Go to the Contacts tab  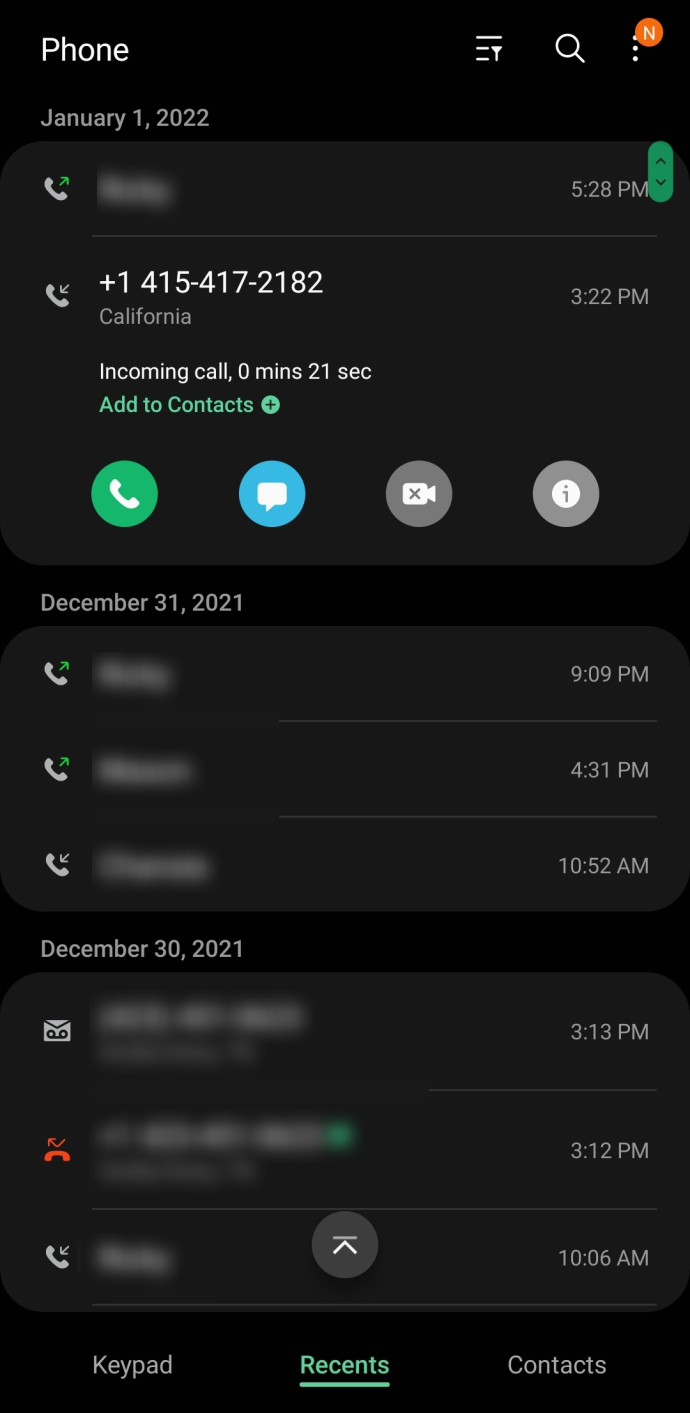557,1365
